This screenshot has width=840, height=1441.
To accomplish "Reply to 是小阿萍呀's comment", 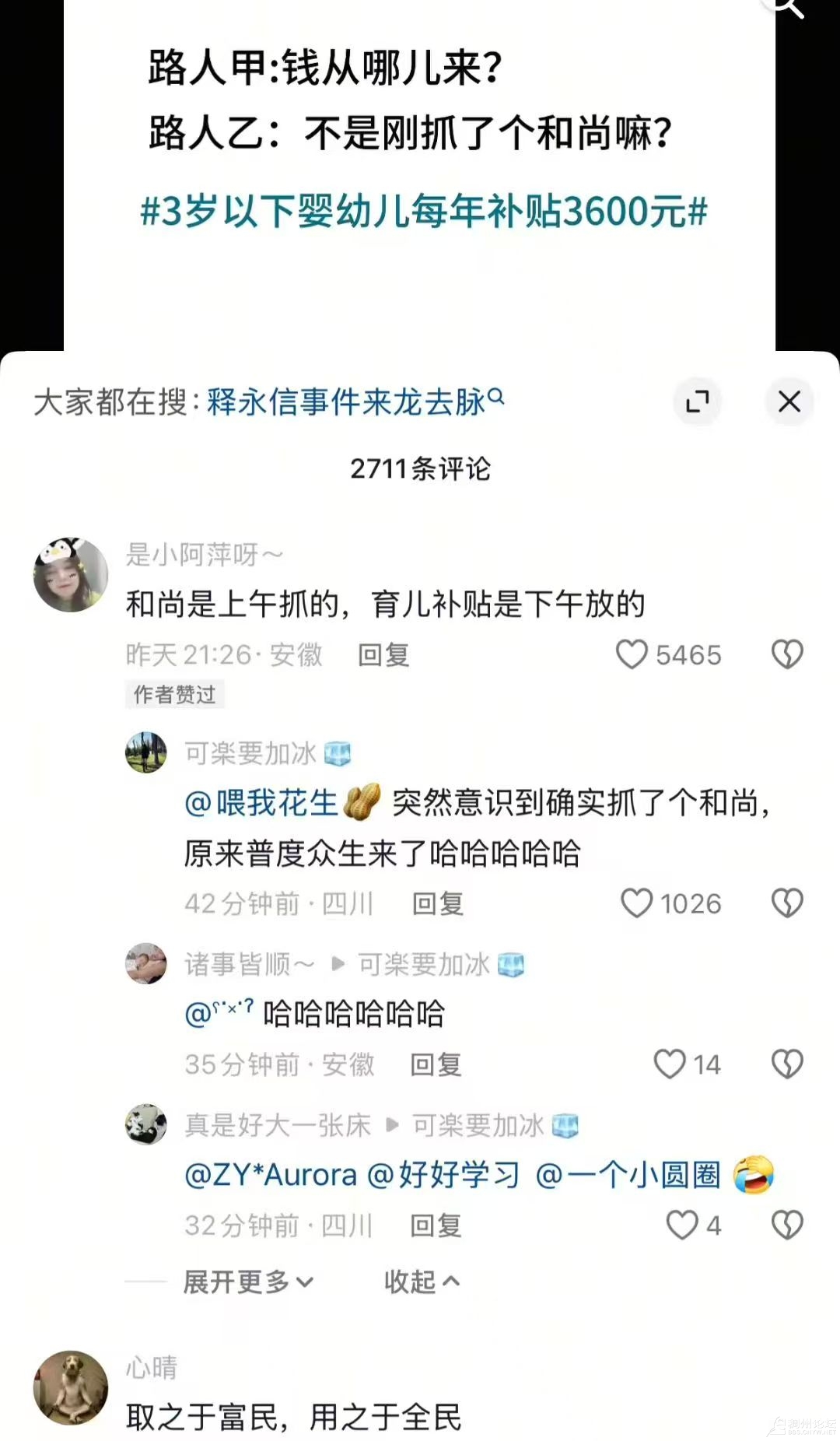I will point(383,655).
